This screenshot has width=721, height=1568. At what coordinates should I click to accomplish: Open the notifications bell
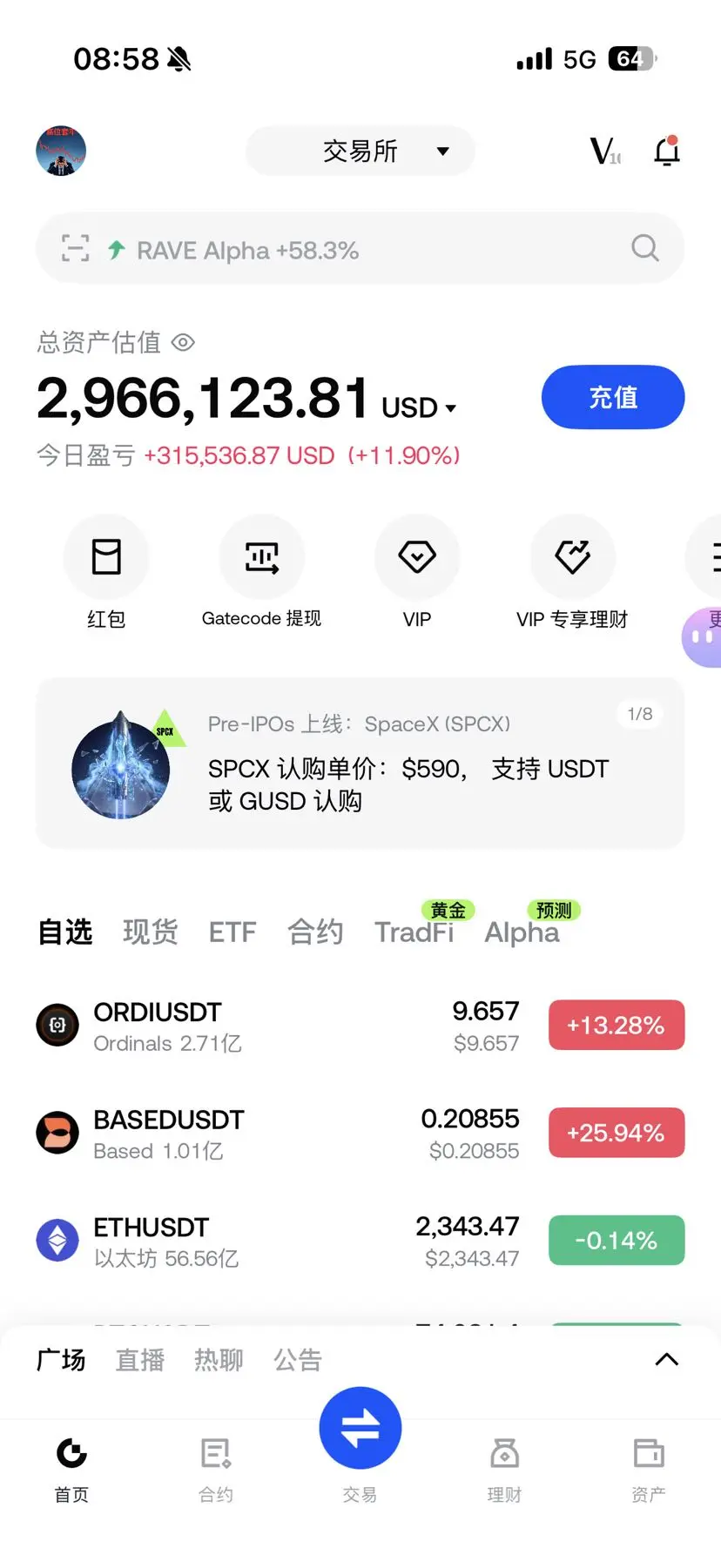pos(666,151)
